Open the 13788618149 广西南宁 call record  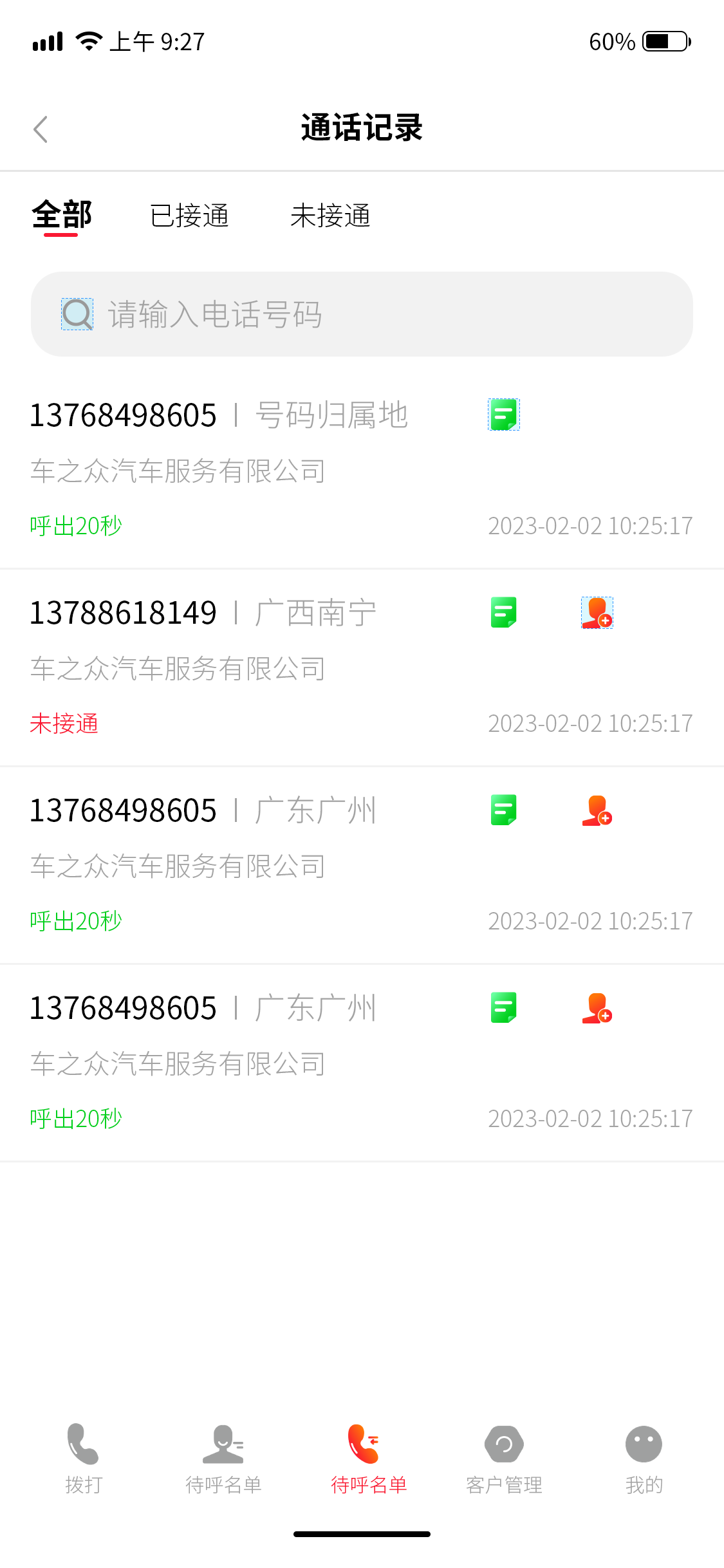click(362, 667)
